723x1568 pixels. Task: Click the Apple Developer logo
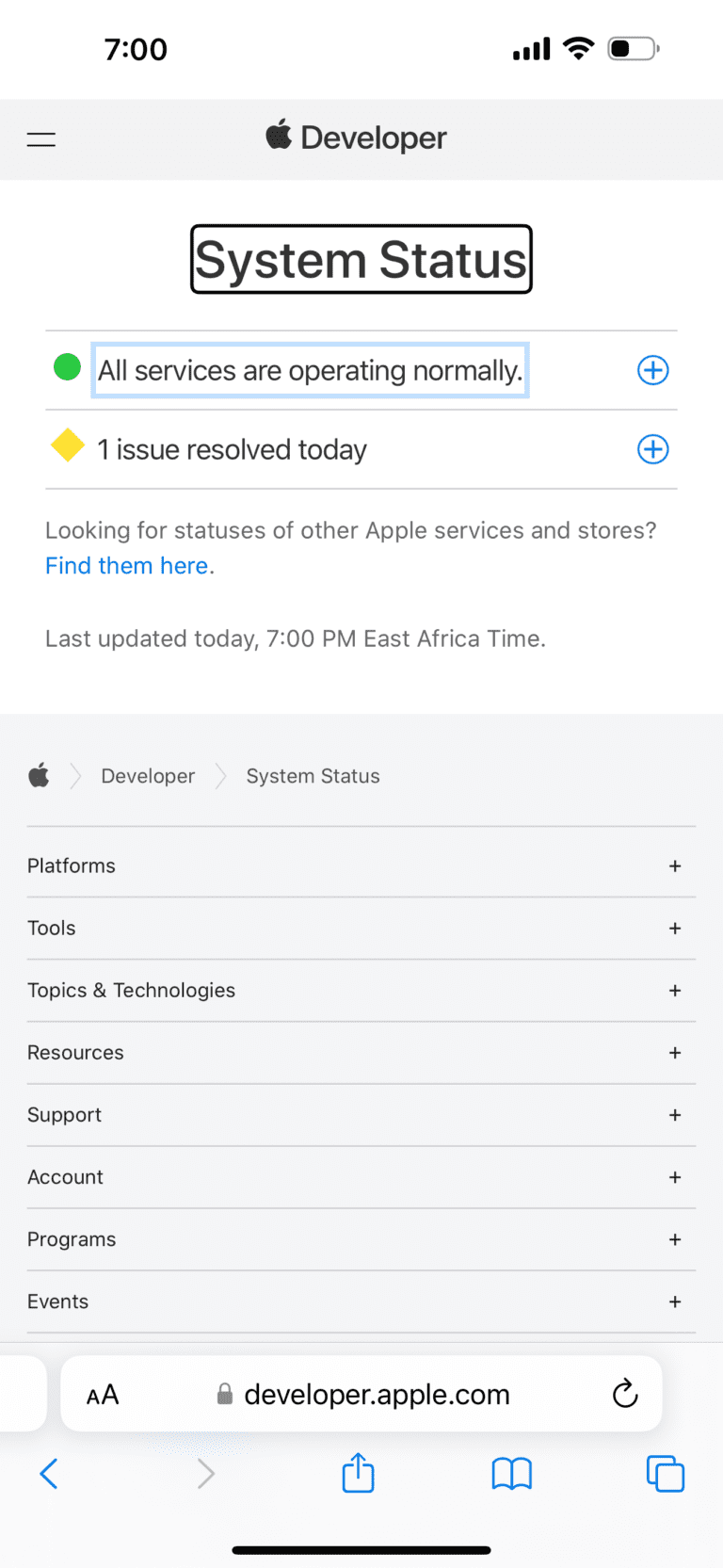coord(355,137)
